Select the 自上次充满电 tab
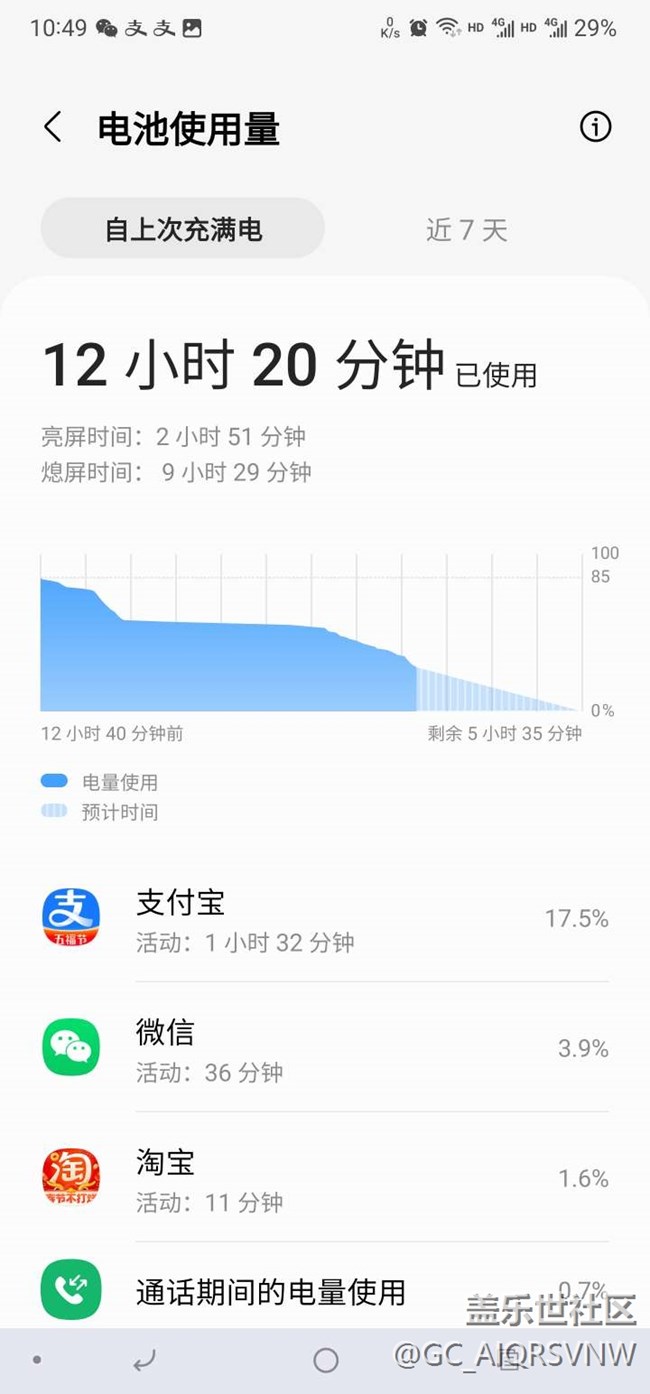 coord(183,229)
